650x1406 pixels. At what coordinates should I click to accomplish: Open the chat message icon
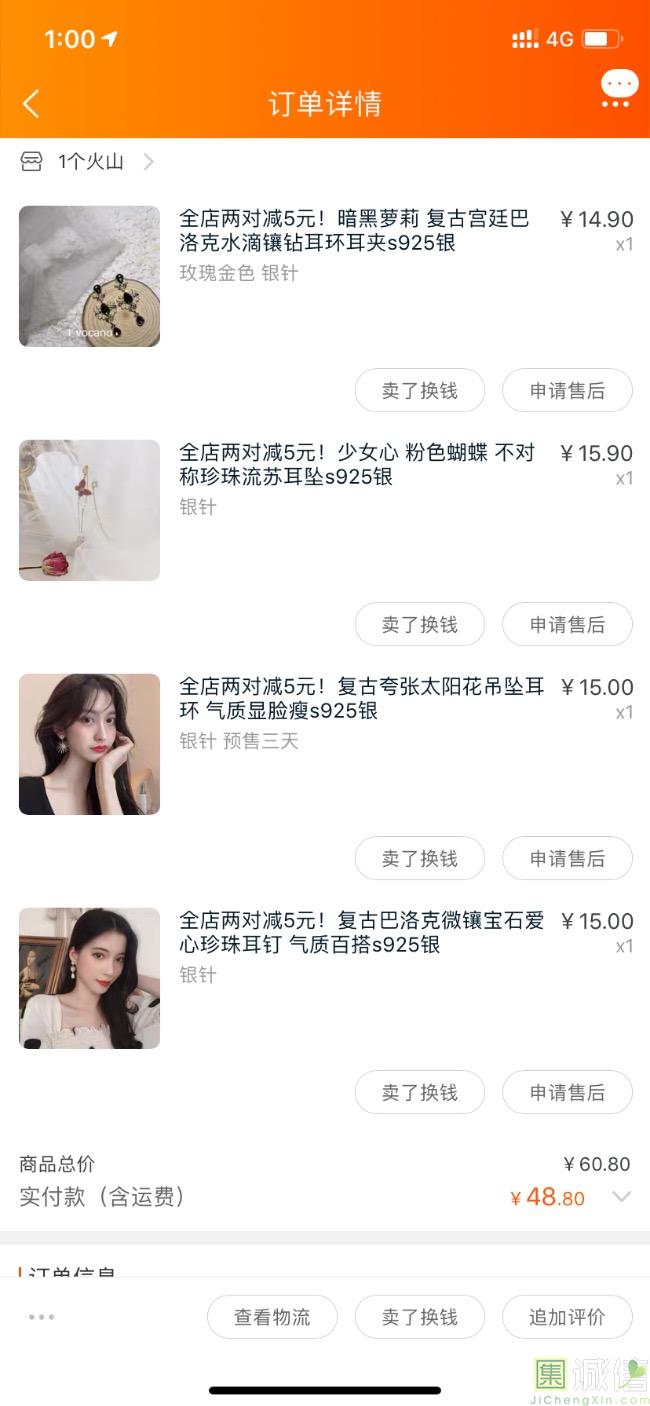619,87
